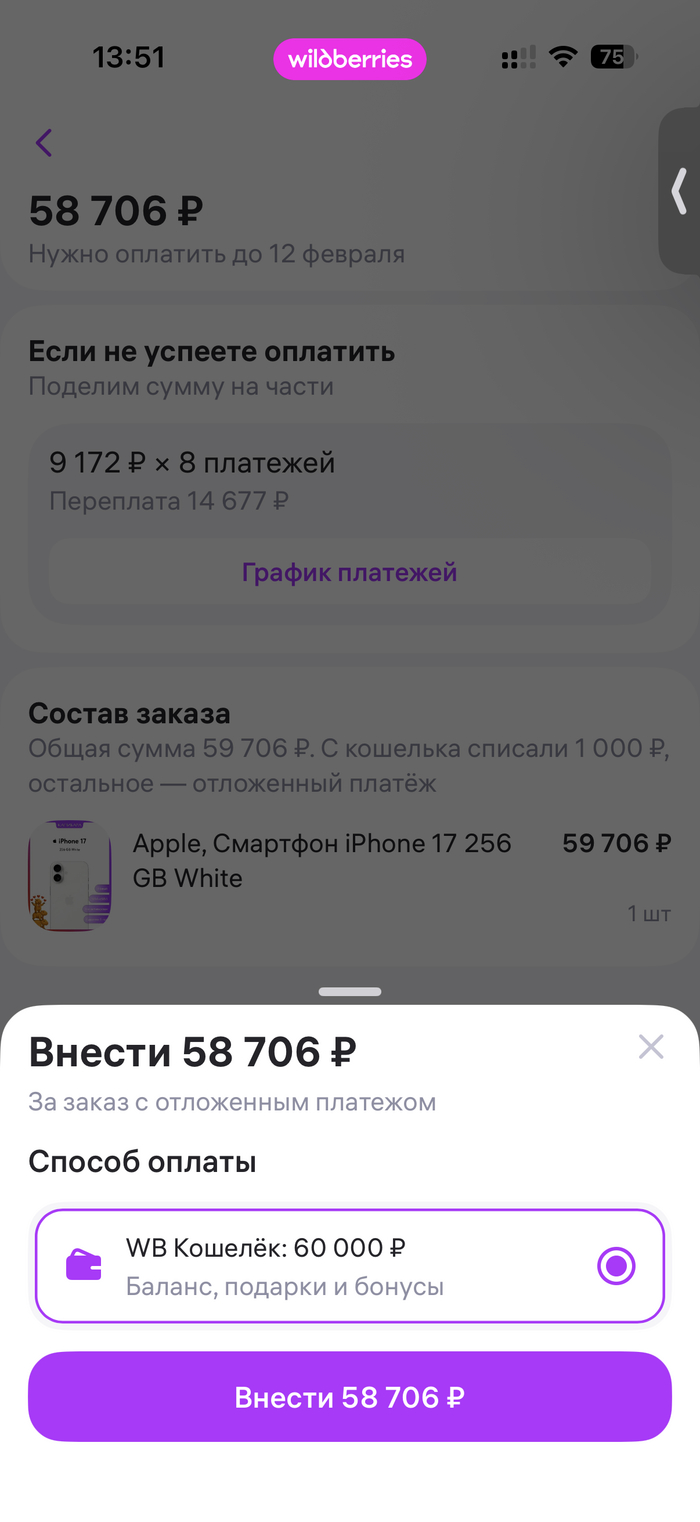Go back with the purple arrow
This screenshot has height=1522, width=700.
pos(43,143)
